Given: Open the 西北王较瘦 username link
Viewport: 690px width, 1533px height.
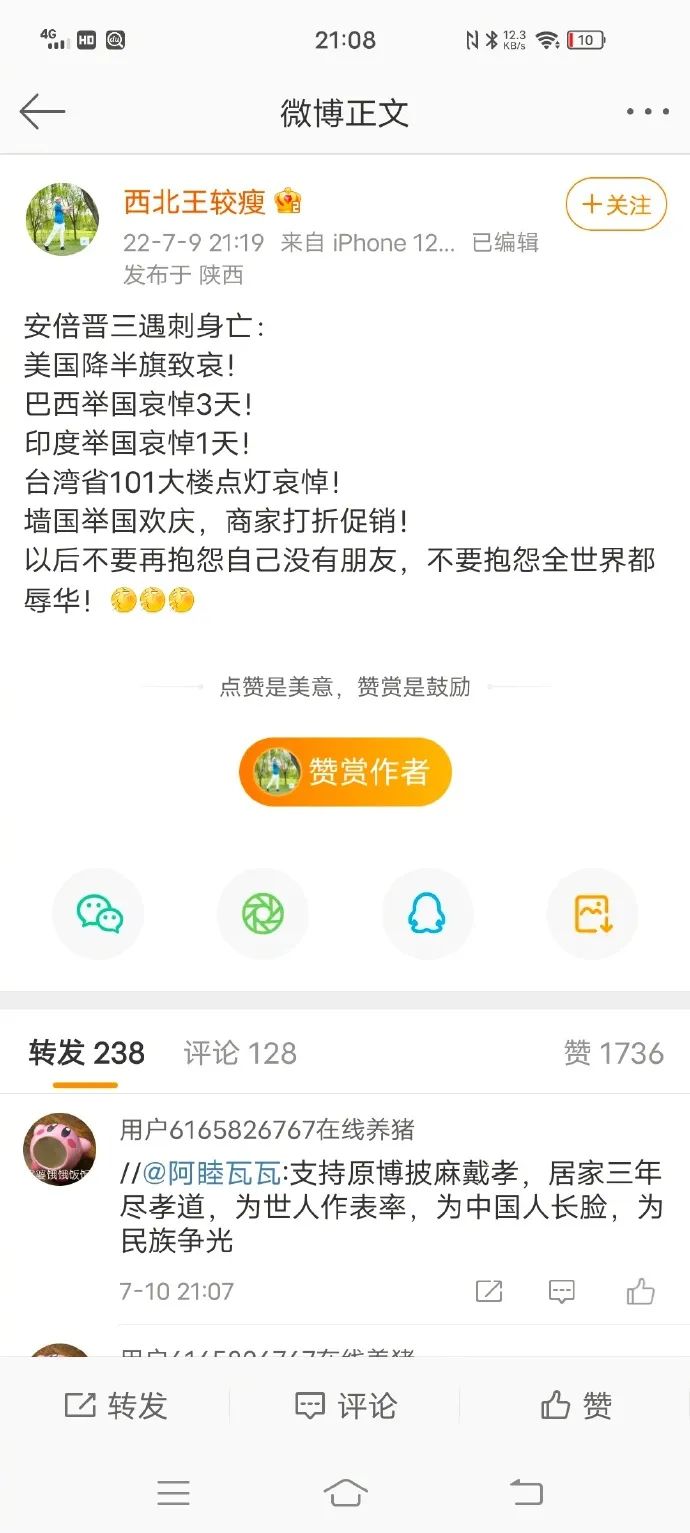Looking at the screenshot, I should click(x=195, y=202).
